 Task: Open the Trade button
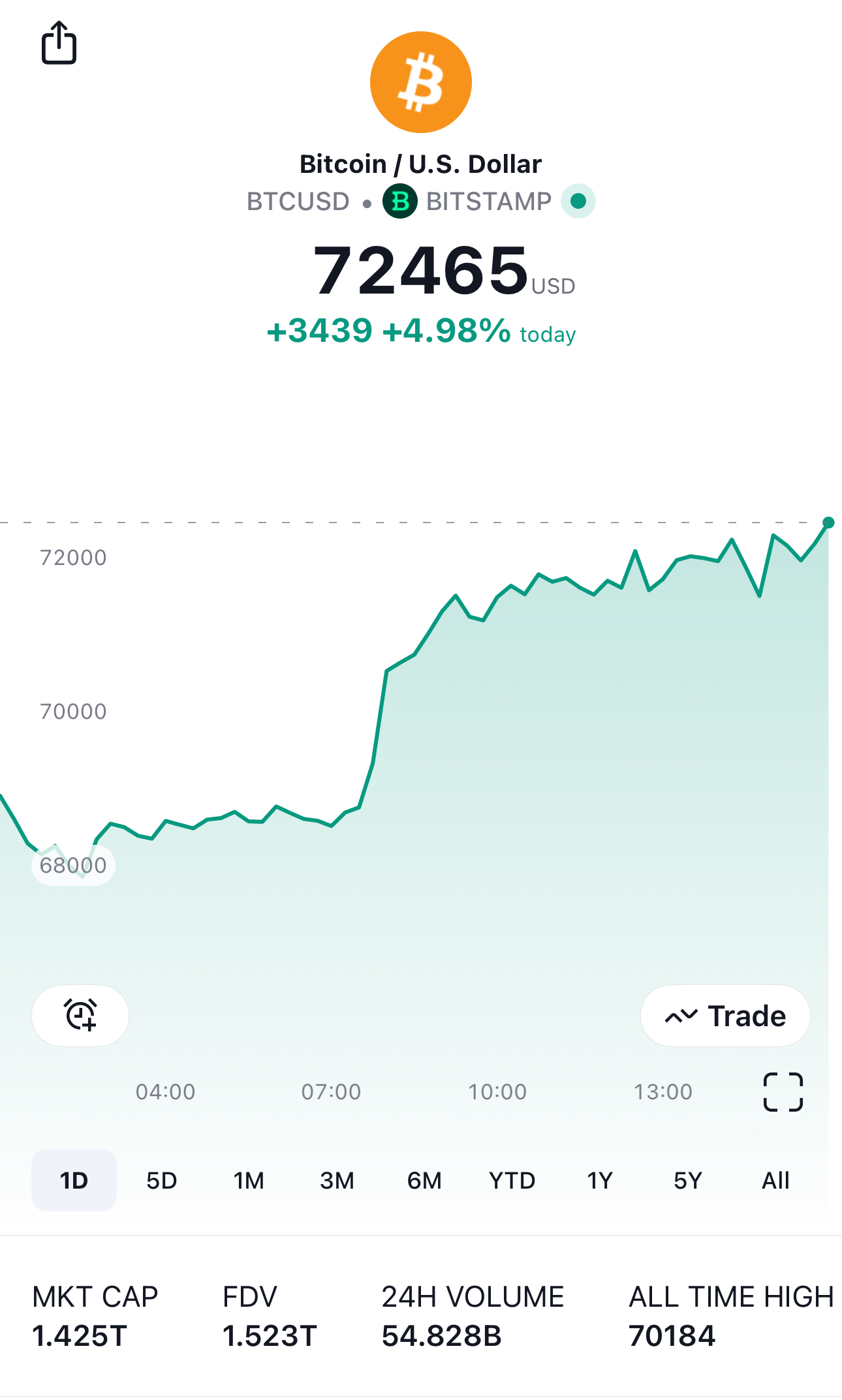click(x=725, y=1016)
